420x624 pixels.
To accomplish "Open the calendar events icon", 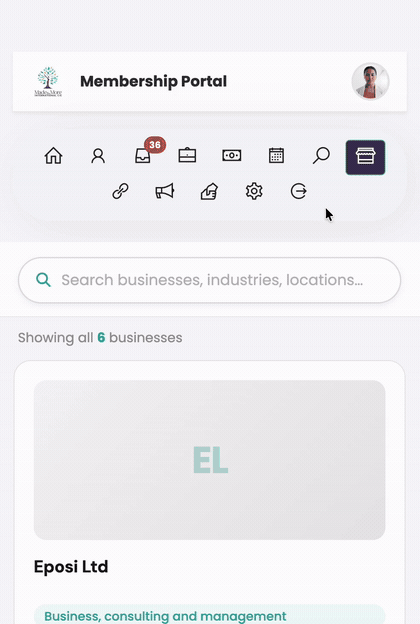I will pyautogui.click(x=276, y=156).
